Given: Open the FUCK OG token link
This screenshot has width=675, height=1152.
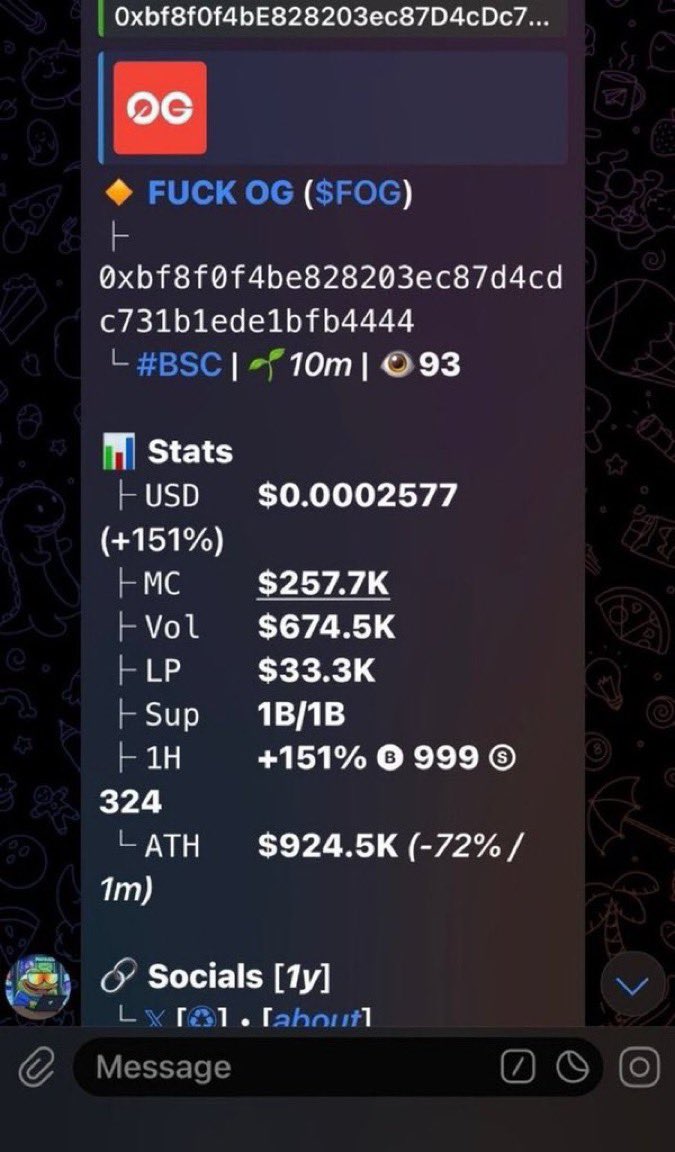Looking at the screenshot, I should point(220,193).
